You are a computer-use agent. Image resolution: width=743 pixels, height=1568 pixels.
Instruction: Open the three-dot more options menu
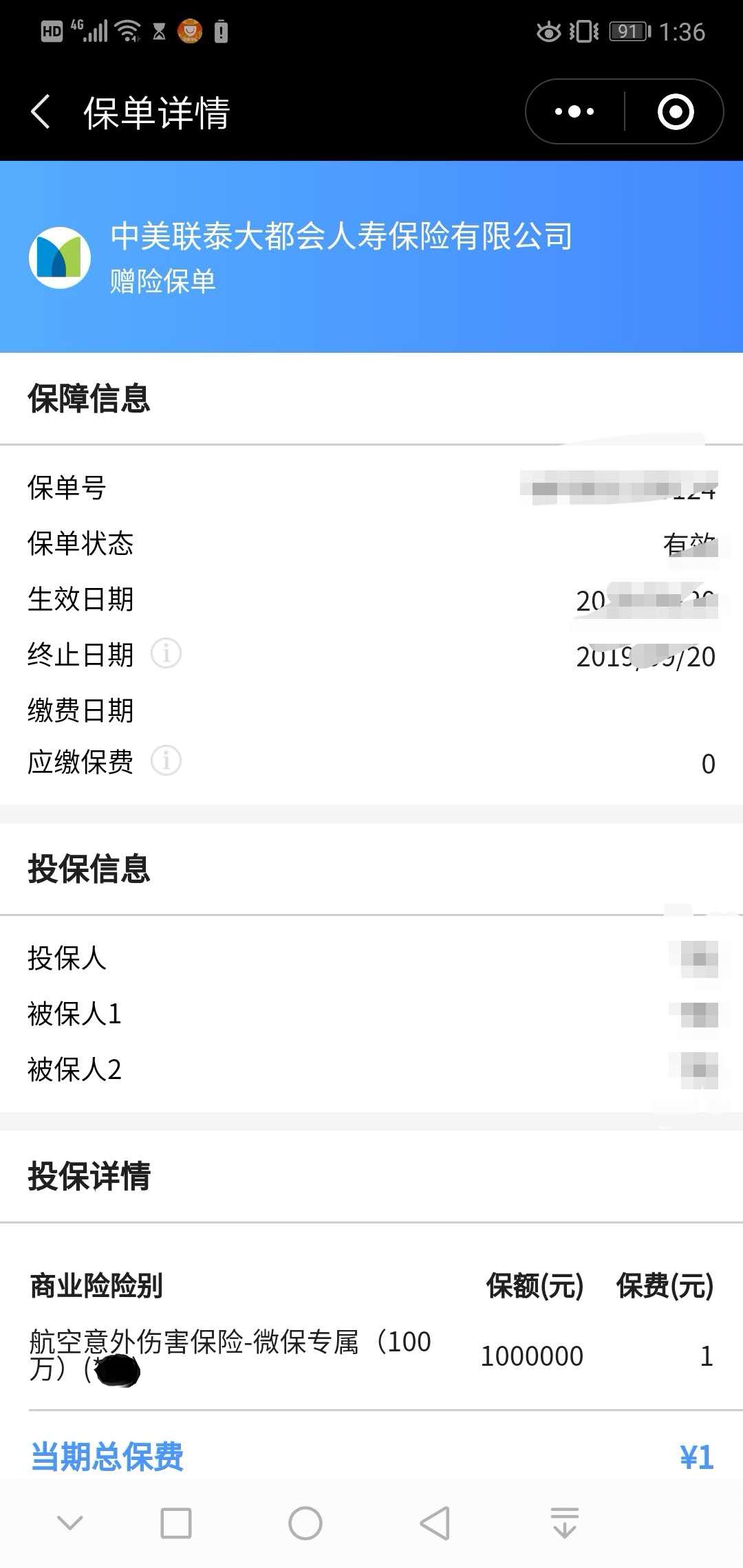(573, 110)
